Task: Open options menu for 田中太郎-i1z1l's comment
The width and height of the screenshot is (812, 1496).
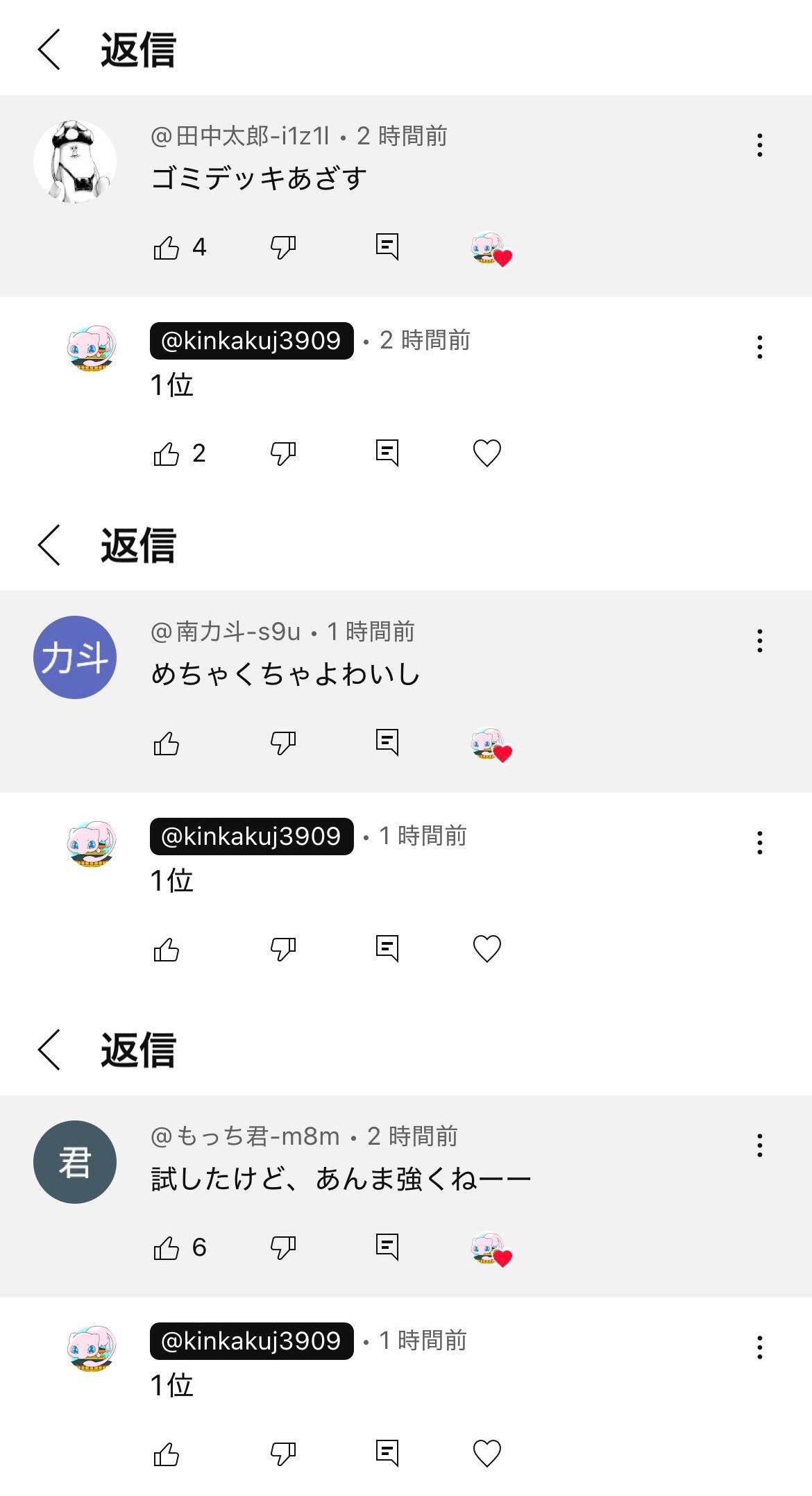Action: click(760, 145)
